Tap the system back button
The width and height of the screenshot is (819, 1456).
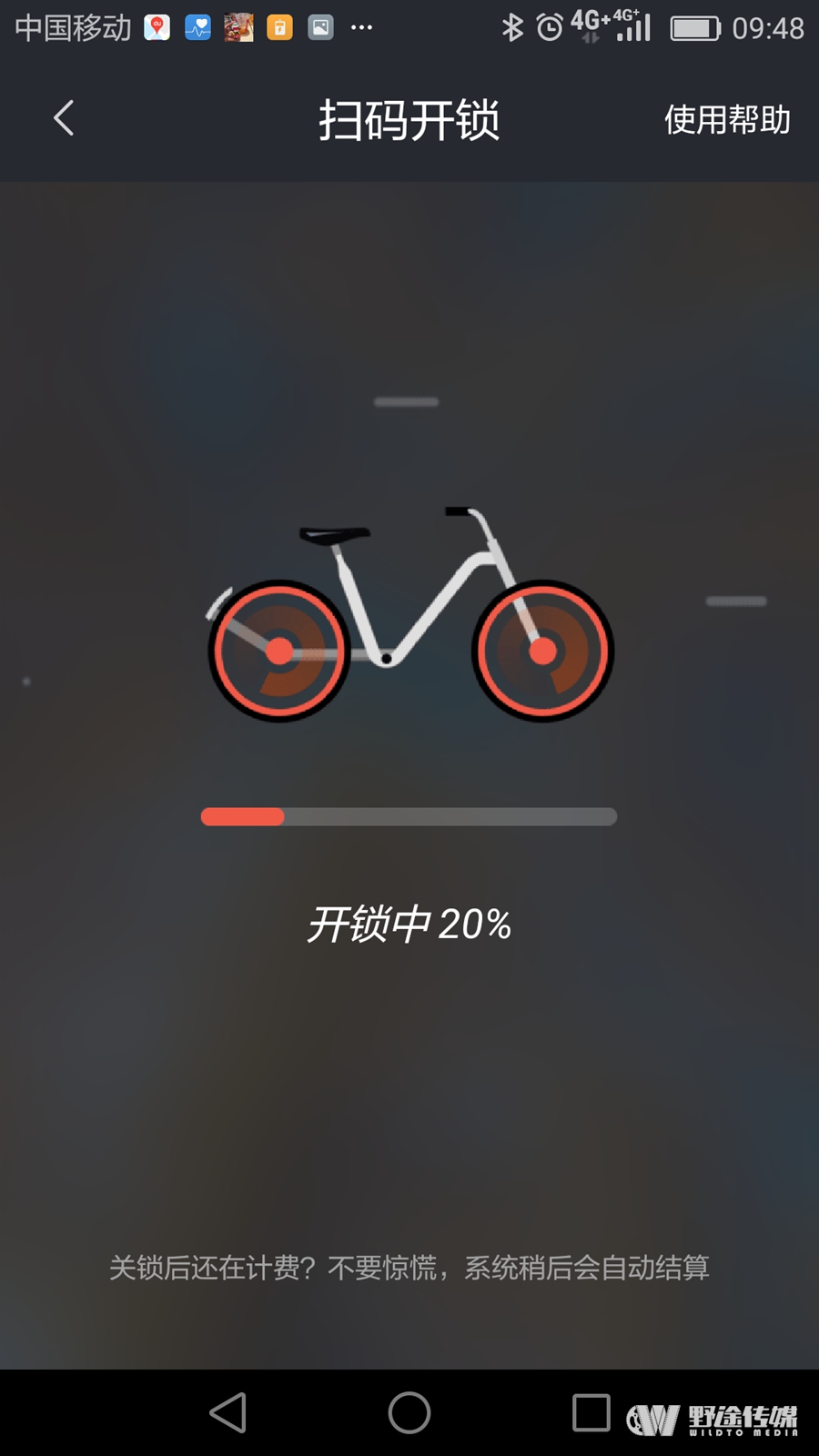tap(228, 1412)
